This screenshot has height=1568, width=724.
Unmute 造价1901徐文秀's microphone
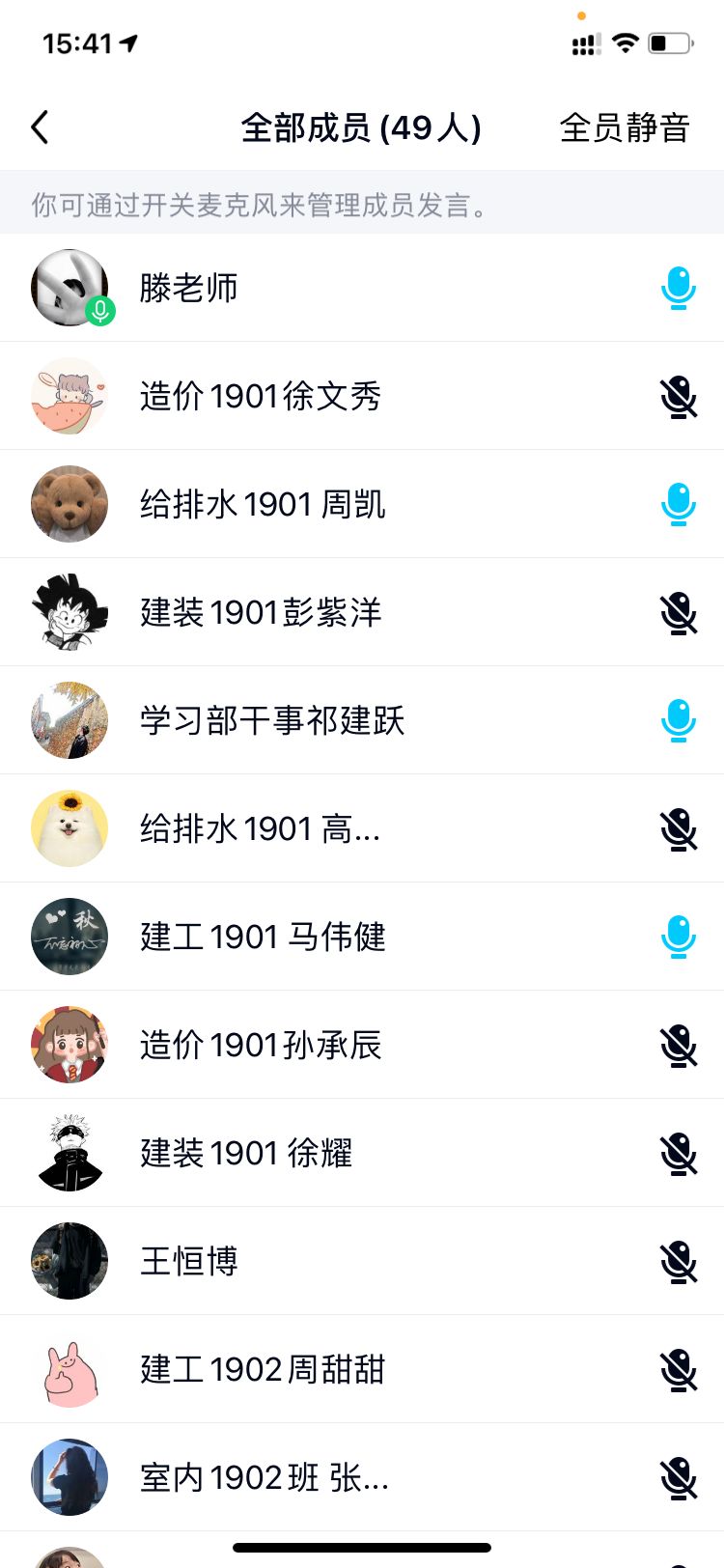tap(679, 396)
